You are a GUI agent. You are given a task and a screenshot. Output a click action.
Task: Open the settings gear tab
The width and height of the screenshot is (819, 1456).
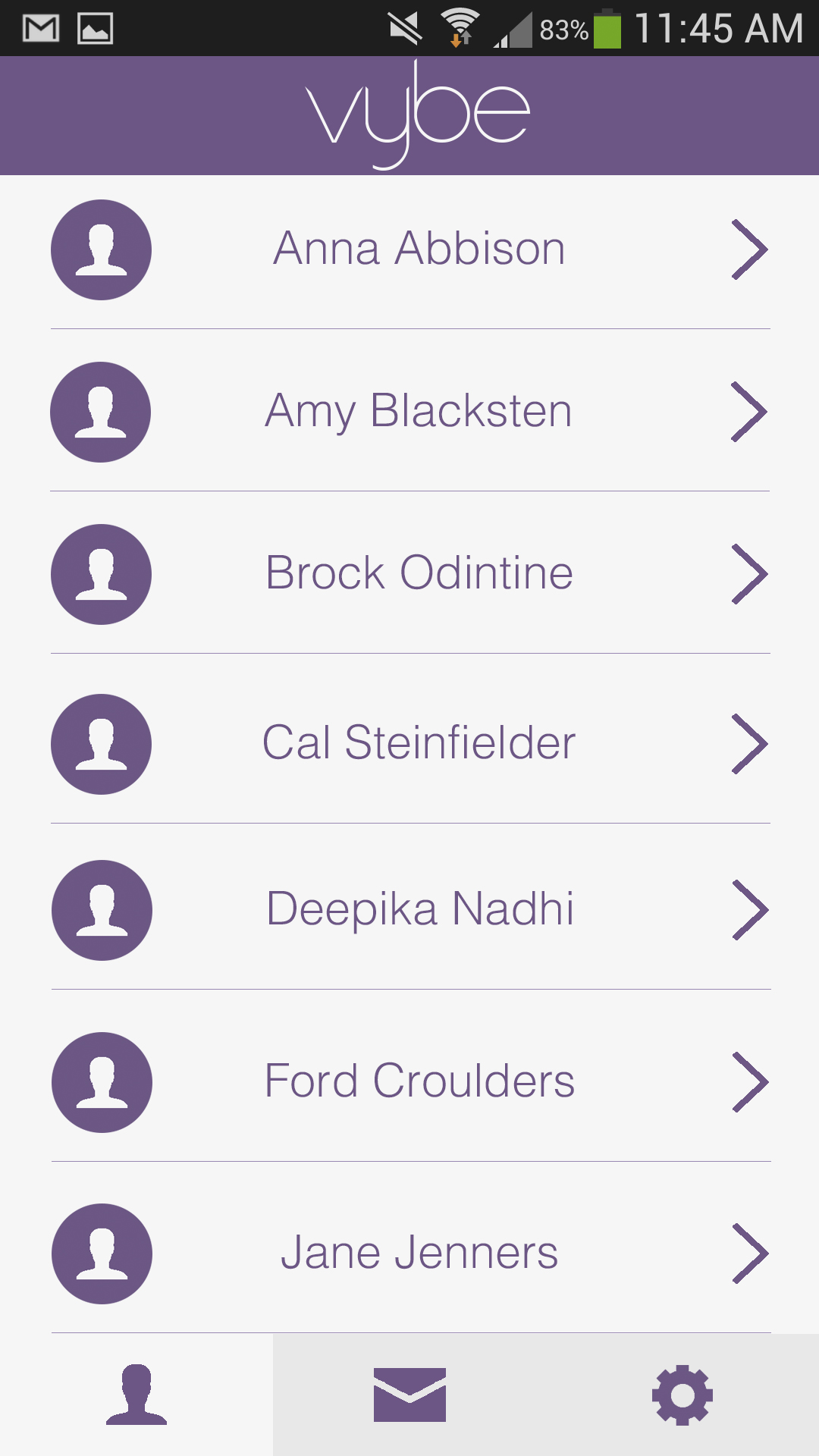682,1395
